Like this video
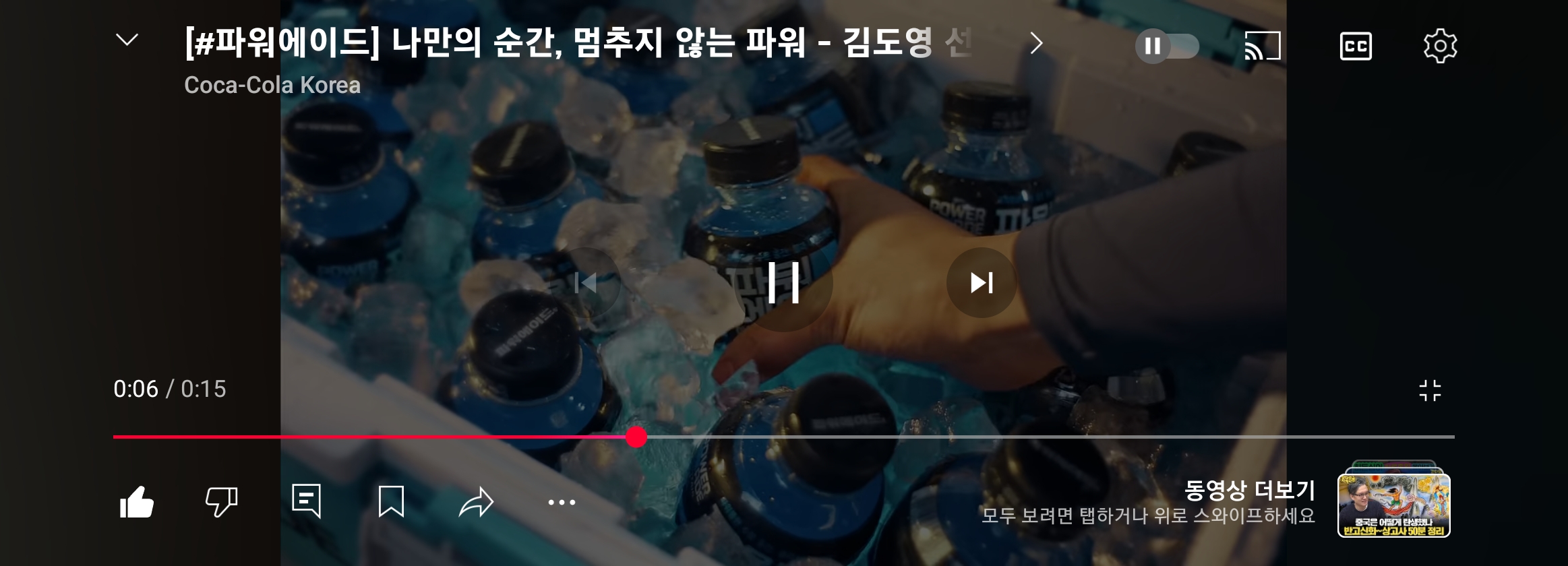Screen dimensions: 1568x566 pyautogui.click(x=137, y=502)
